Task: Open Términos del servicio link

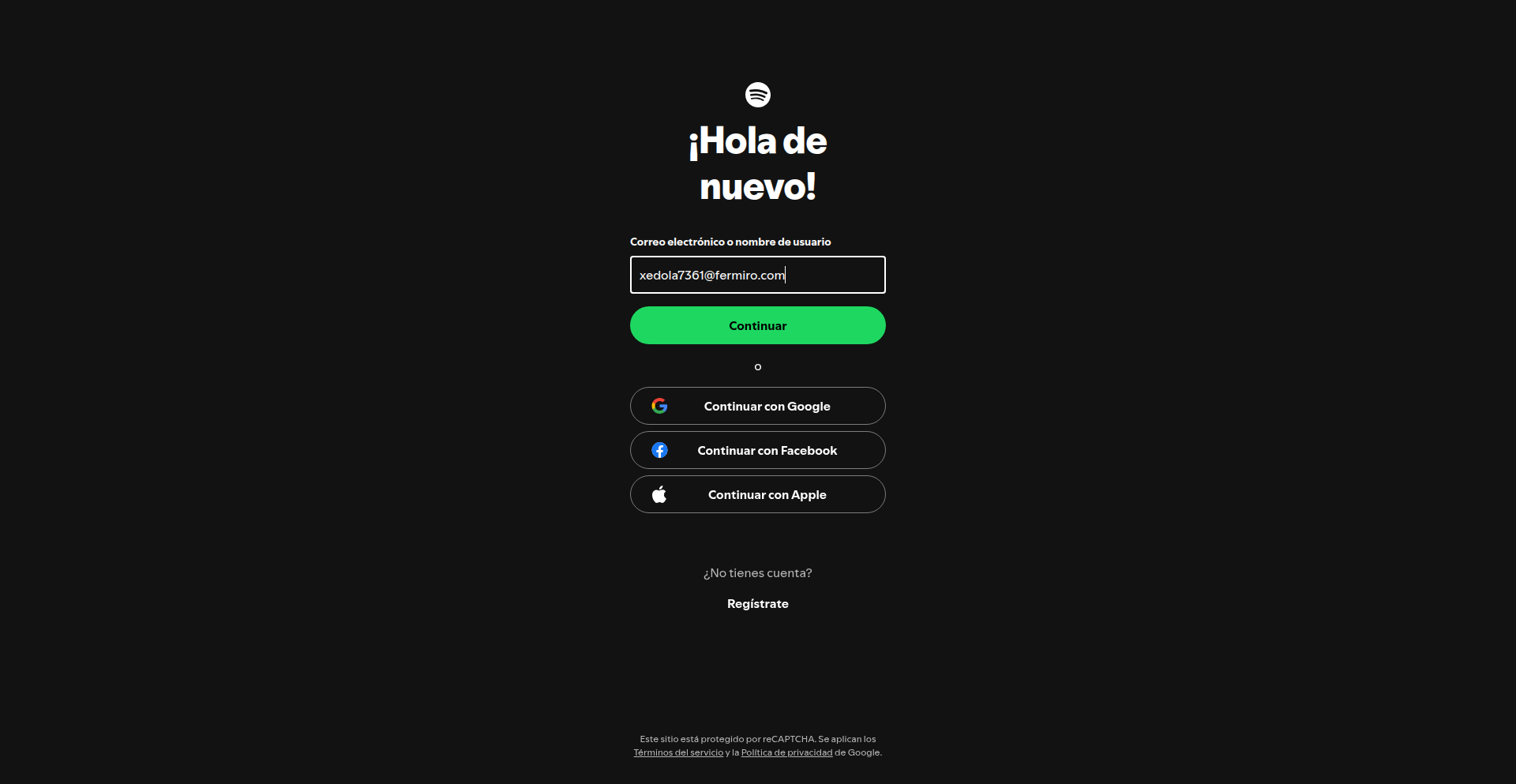Action: tap(678, 752)
